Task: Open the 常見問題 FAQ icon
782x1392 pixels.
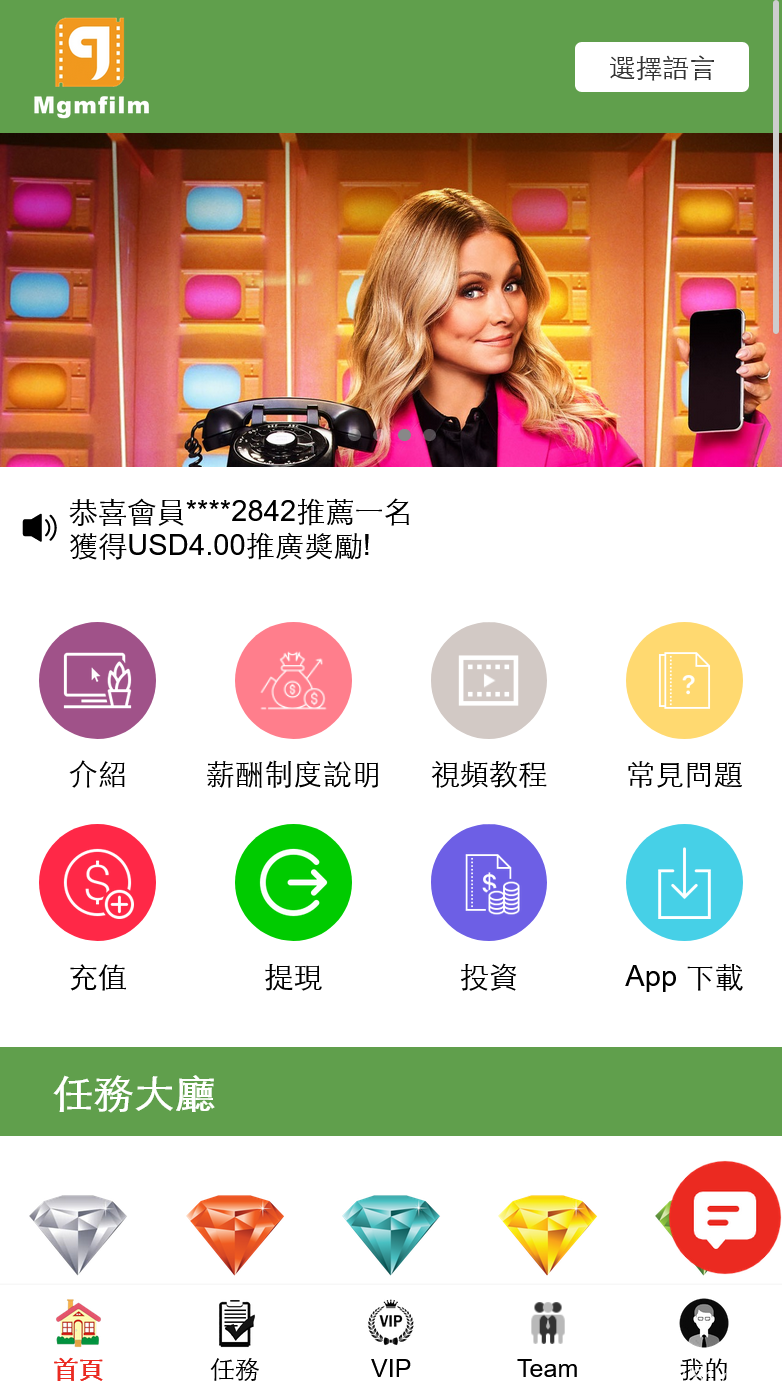Action: coord(684,680)
